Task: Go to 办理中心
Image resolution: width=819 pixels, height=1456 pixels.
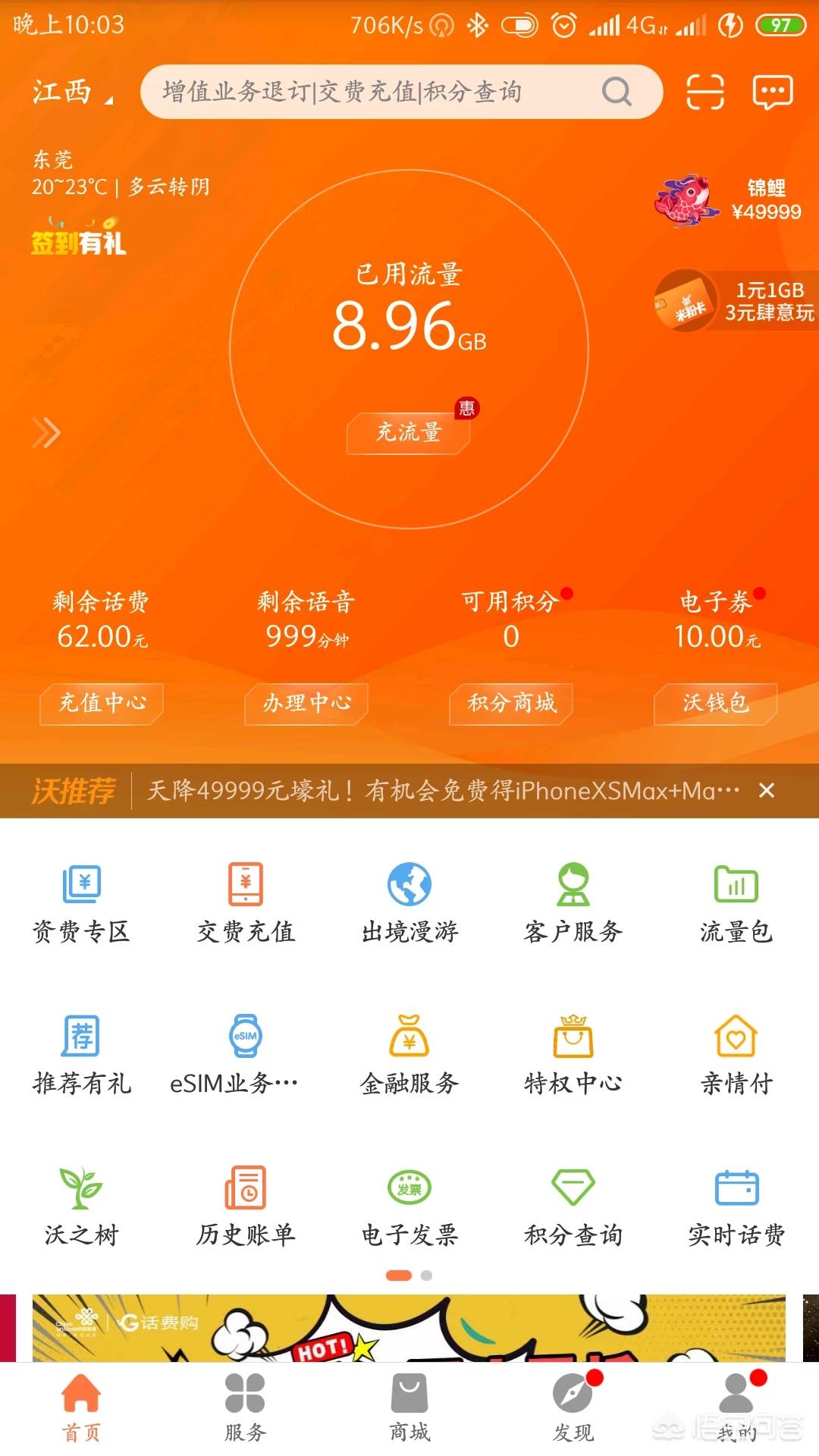Action: click(306, 703)
